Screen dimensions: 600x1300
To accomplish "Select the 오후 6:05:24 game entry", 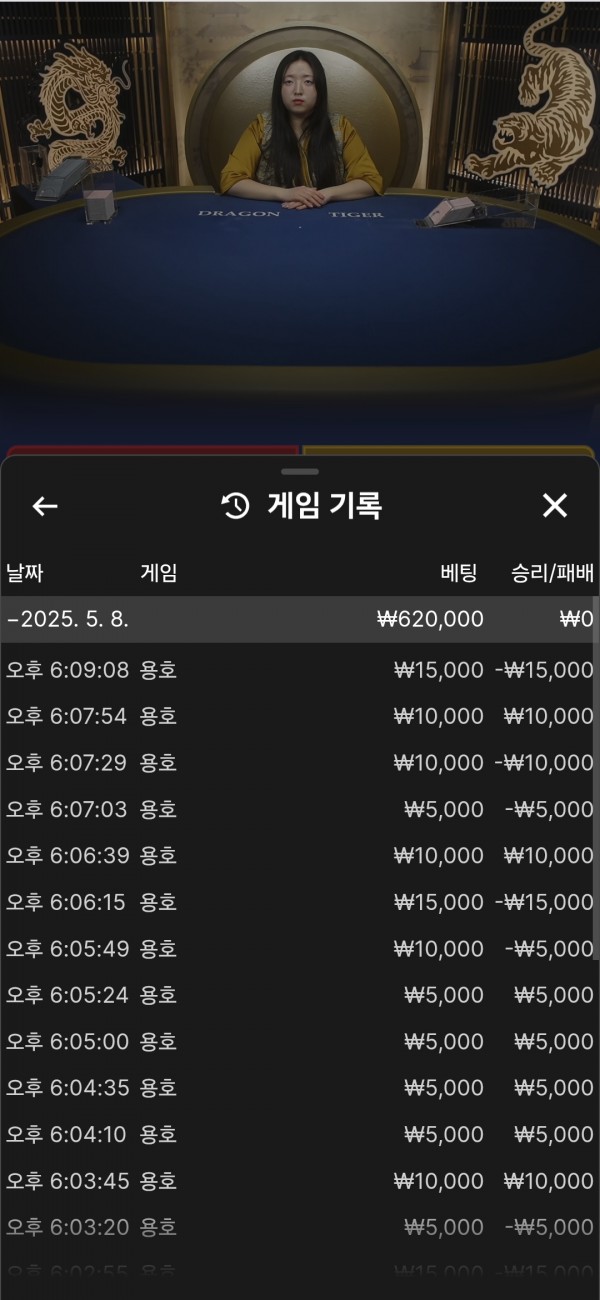I will (300, 995).
